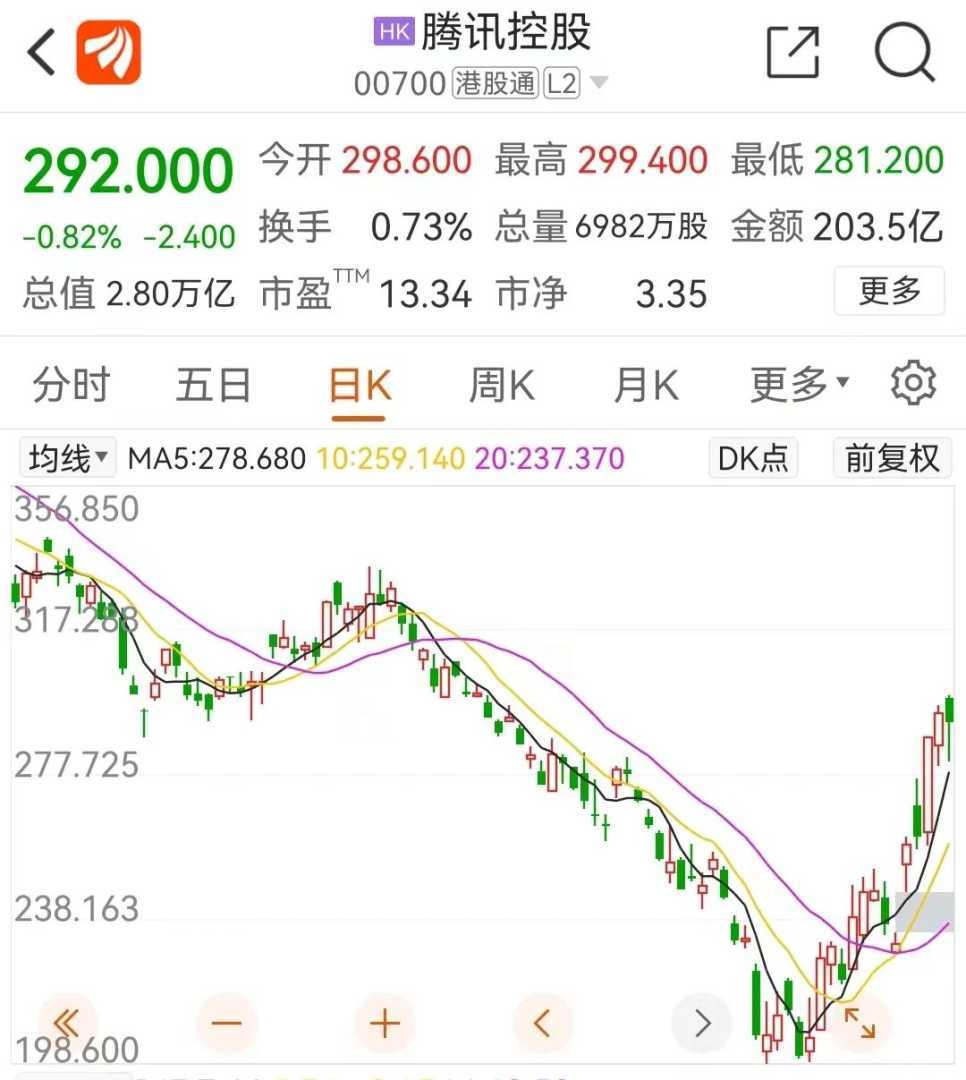
Task: Expand the 00700 stock code dropdown
Action: (599, 83)
